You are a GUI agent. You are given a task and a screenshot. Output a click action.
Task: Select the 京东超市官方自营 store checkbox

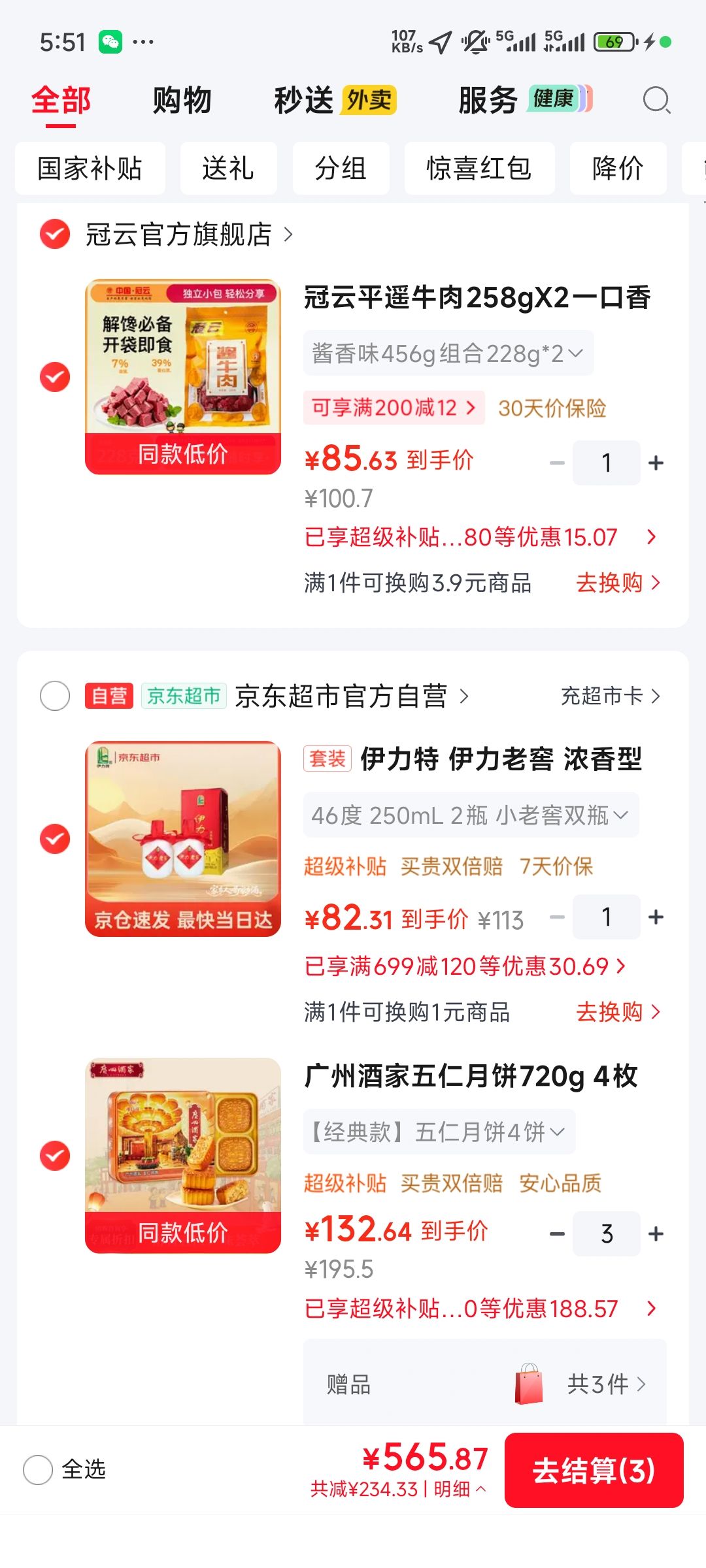[55, 696]
